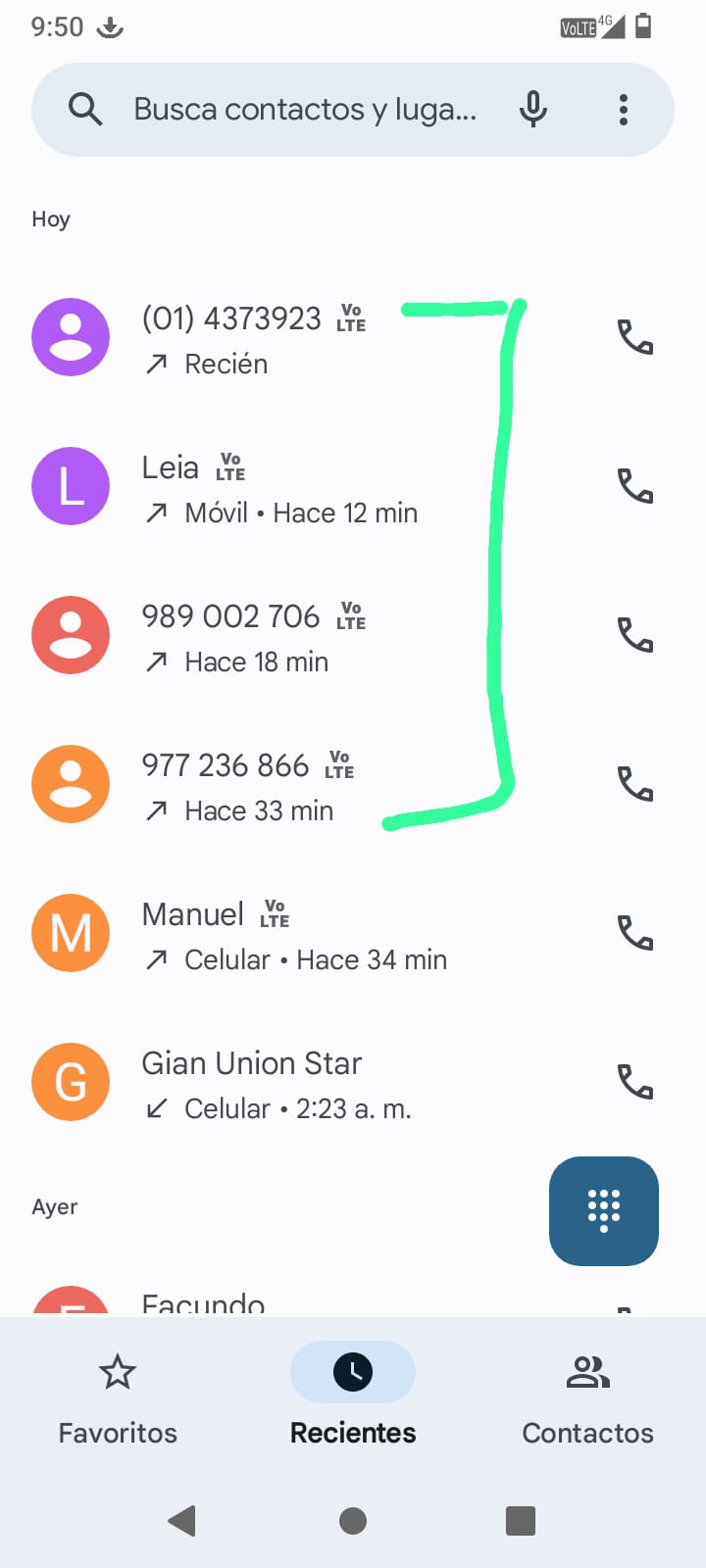
Task: Return to the home screen
Action: tap(353, 1520)
